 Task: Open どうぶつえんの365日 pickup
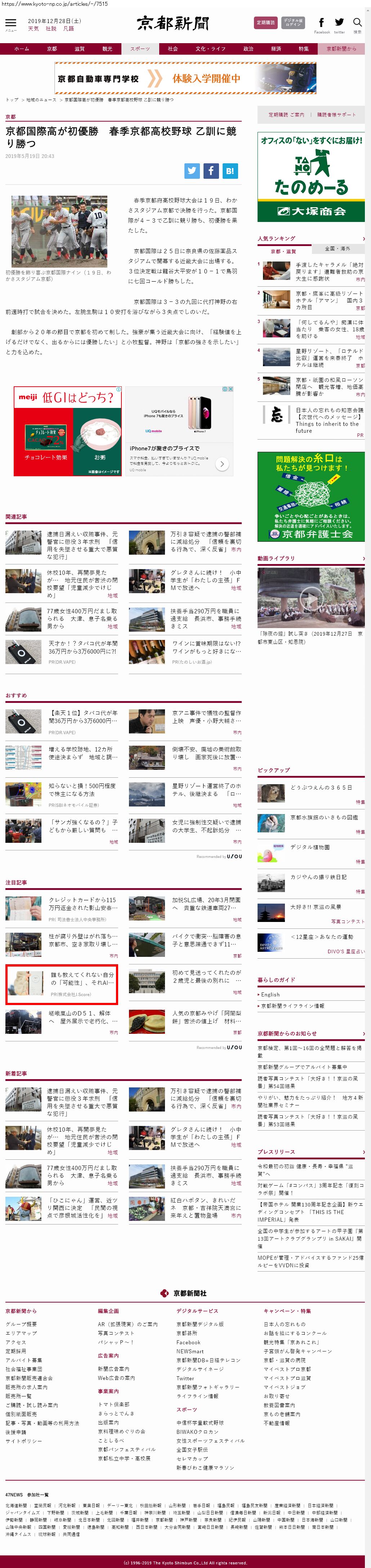[321, 787]
